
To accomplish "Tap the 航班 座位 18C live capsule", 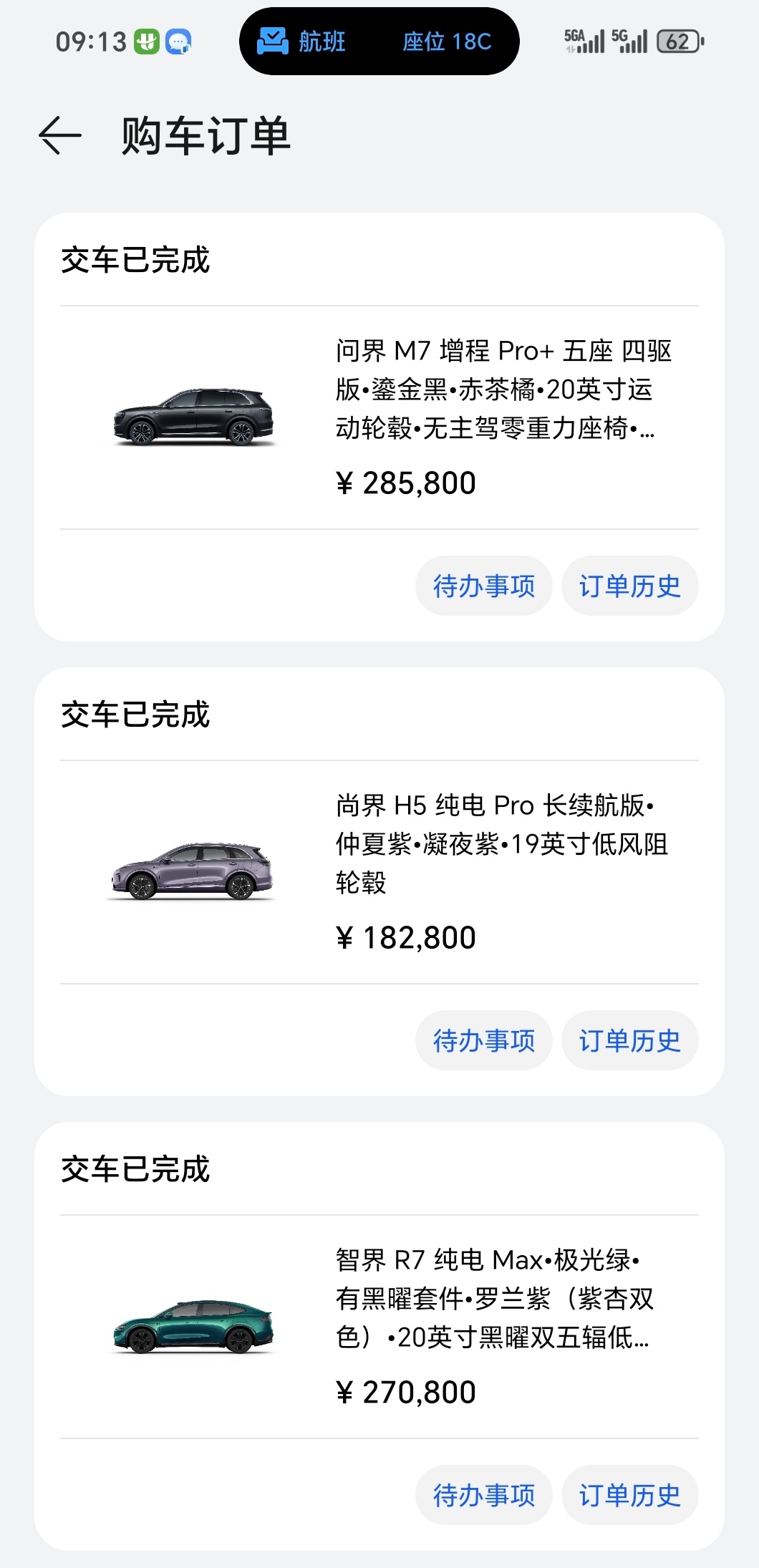I will [379, 42].
